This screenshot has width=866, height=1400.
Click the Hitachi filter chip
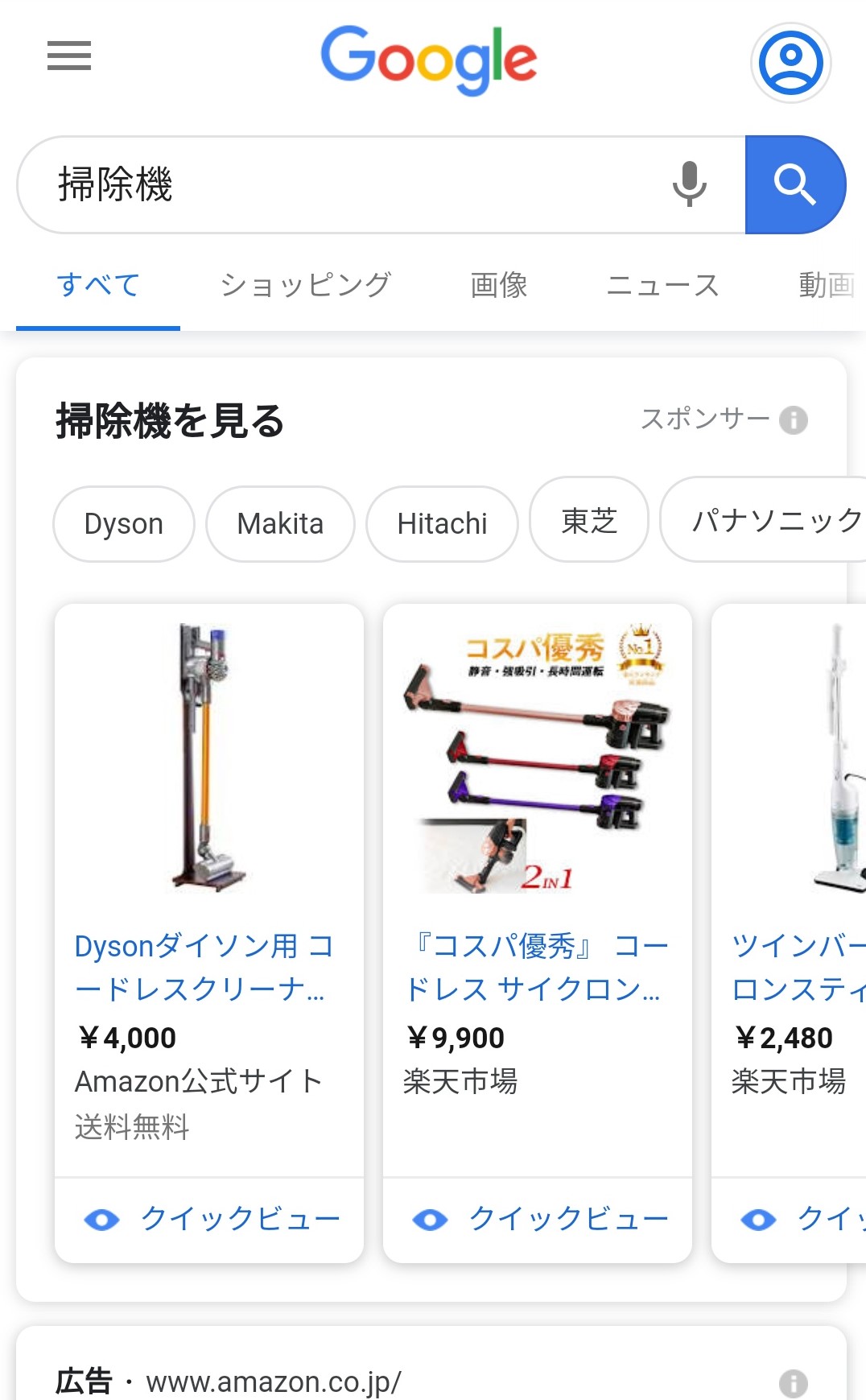(x=442, y=523)
